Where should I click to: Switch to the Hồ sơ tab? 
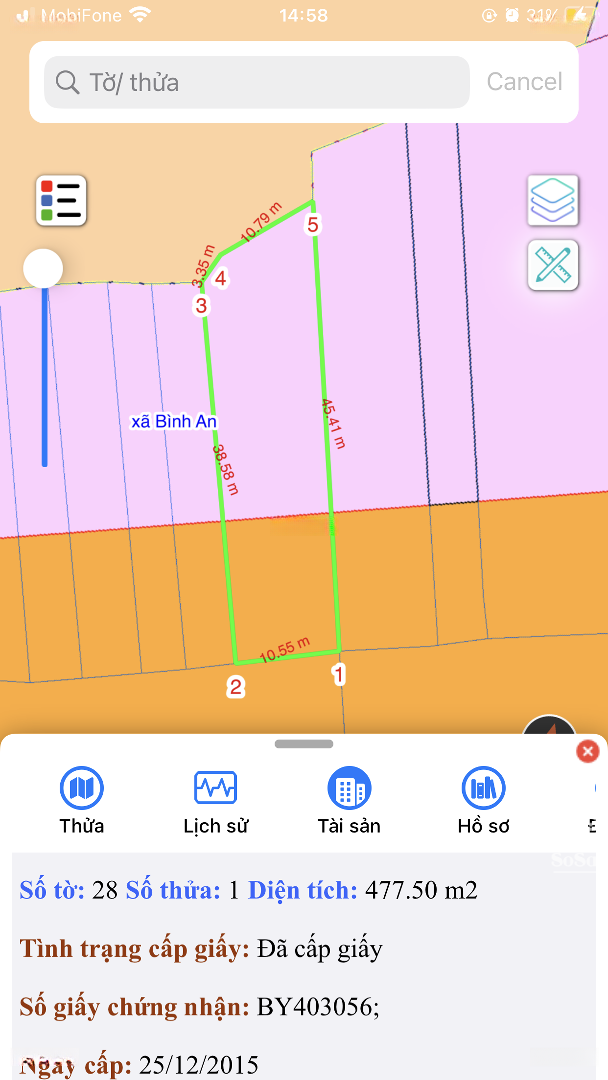[483, 801]
